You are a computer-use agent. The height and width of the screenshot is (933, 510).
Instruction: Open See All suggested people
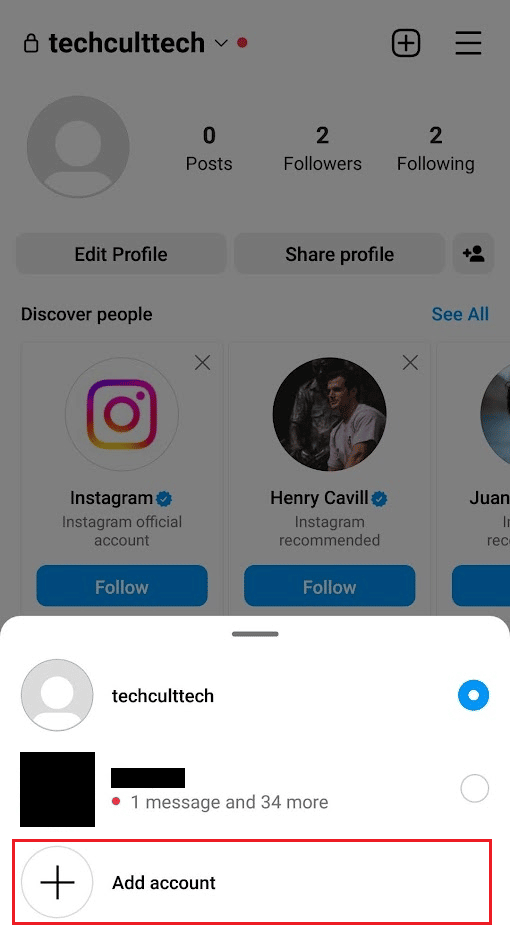click(460, 314)
